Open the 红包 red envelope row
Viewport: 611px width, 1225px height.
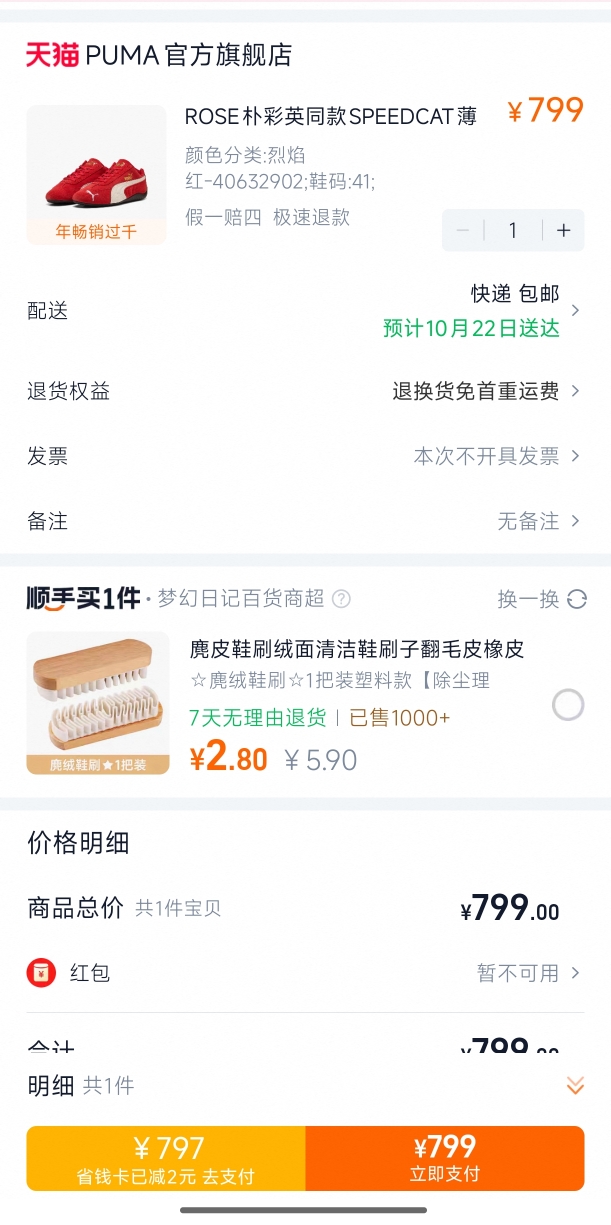[x=305, y=972]
